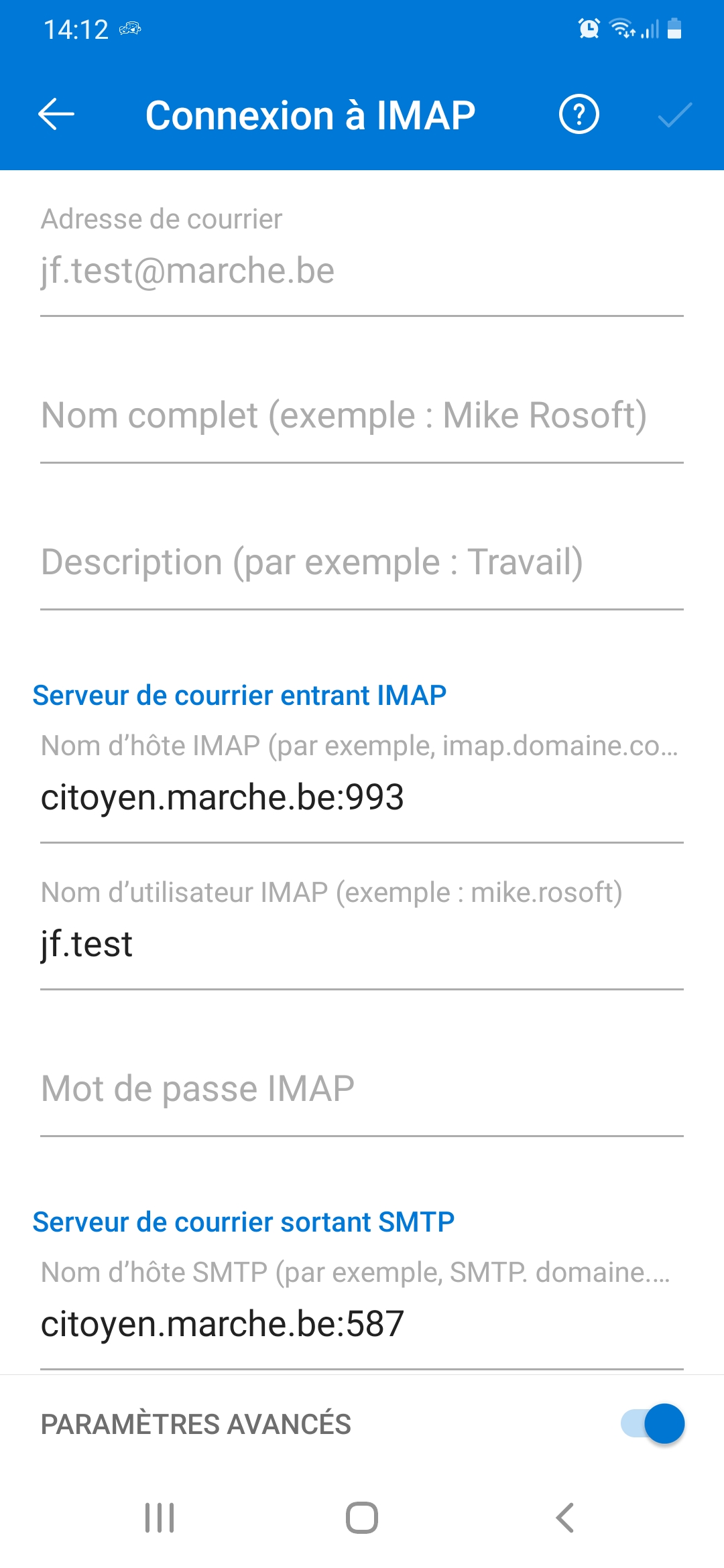Focus the Nom complet field

[362, 415]
